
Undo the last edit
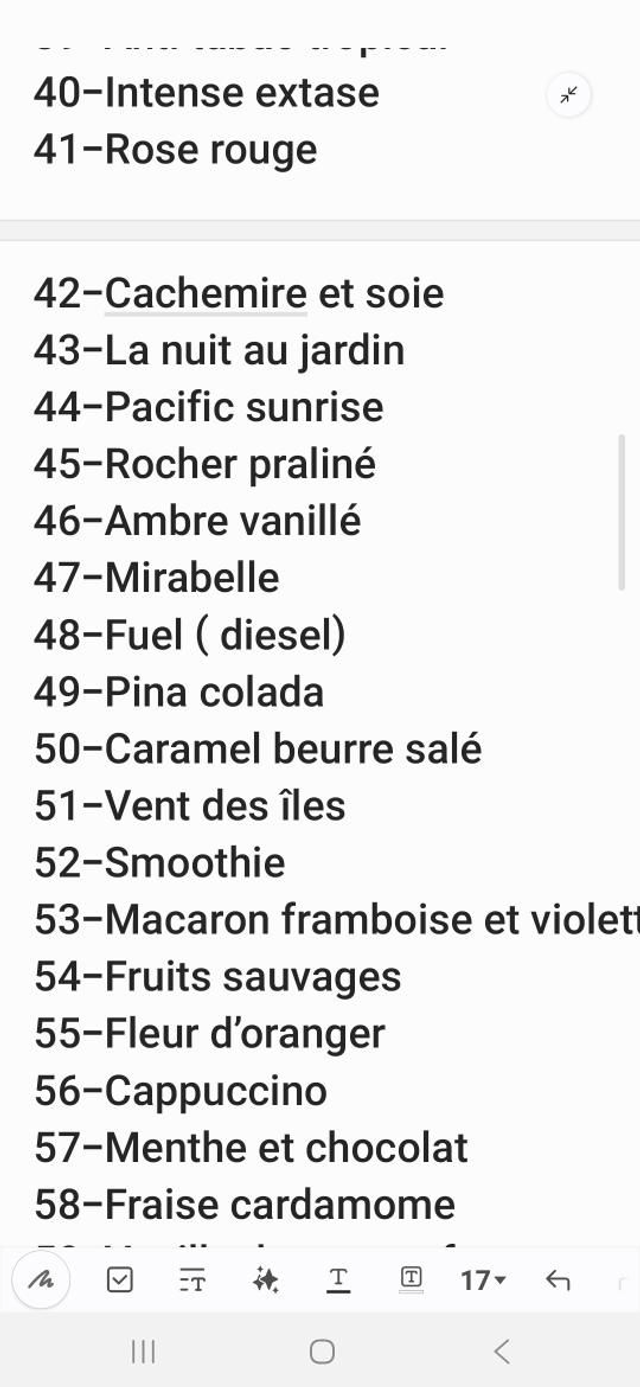pyautogui.click(x=558, y=1279)
